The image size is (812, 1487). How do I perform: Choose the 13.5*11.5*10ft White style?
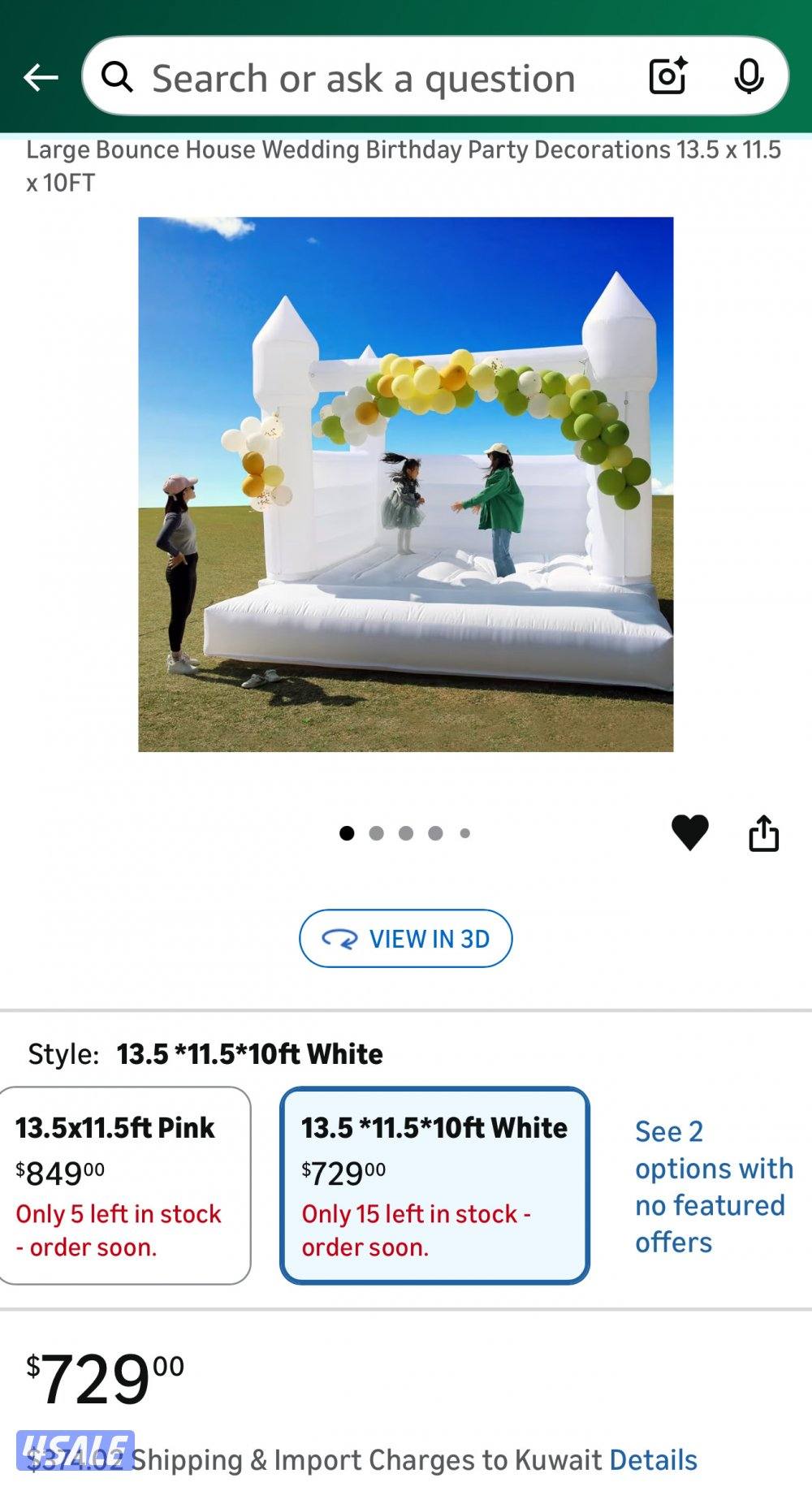tap(434, 1185)
